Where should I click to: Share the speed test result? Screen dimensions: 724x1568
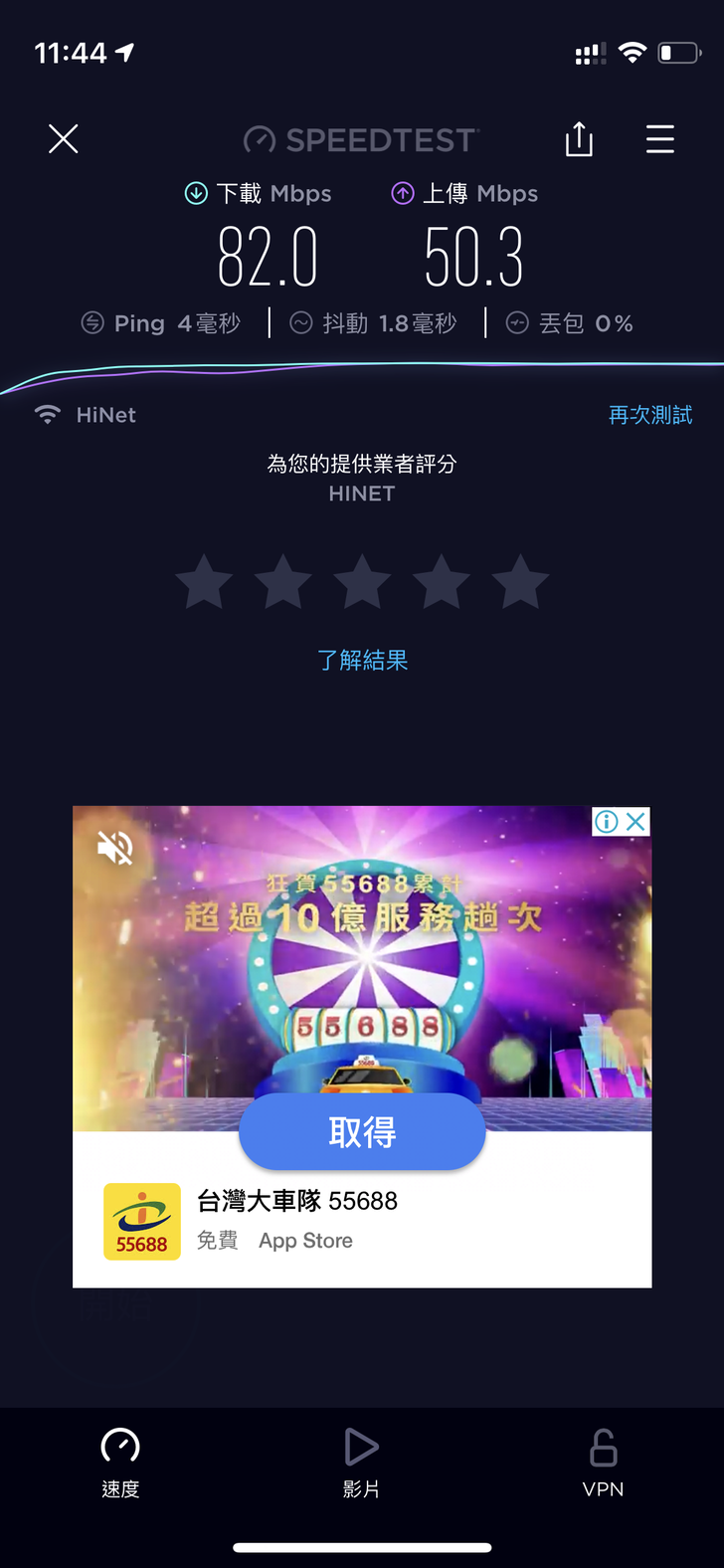pos(579,139)
